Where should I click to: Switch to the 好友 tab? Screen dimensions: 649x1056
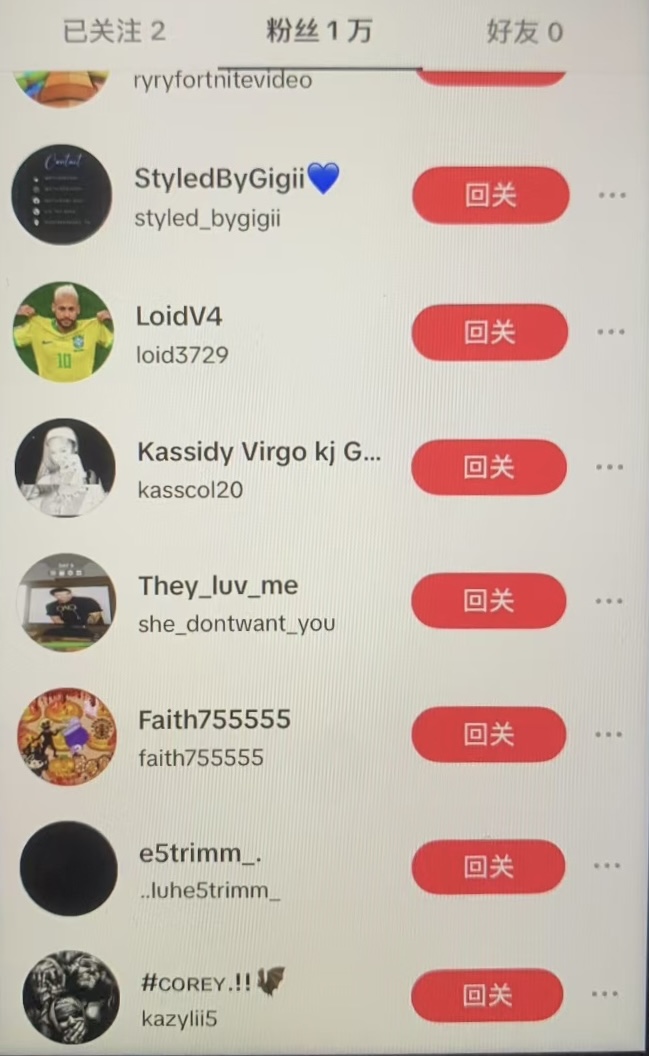[x=524, y=32]
